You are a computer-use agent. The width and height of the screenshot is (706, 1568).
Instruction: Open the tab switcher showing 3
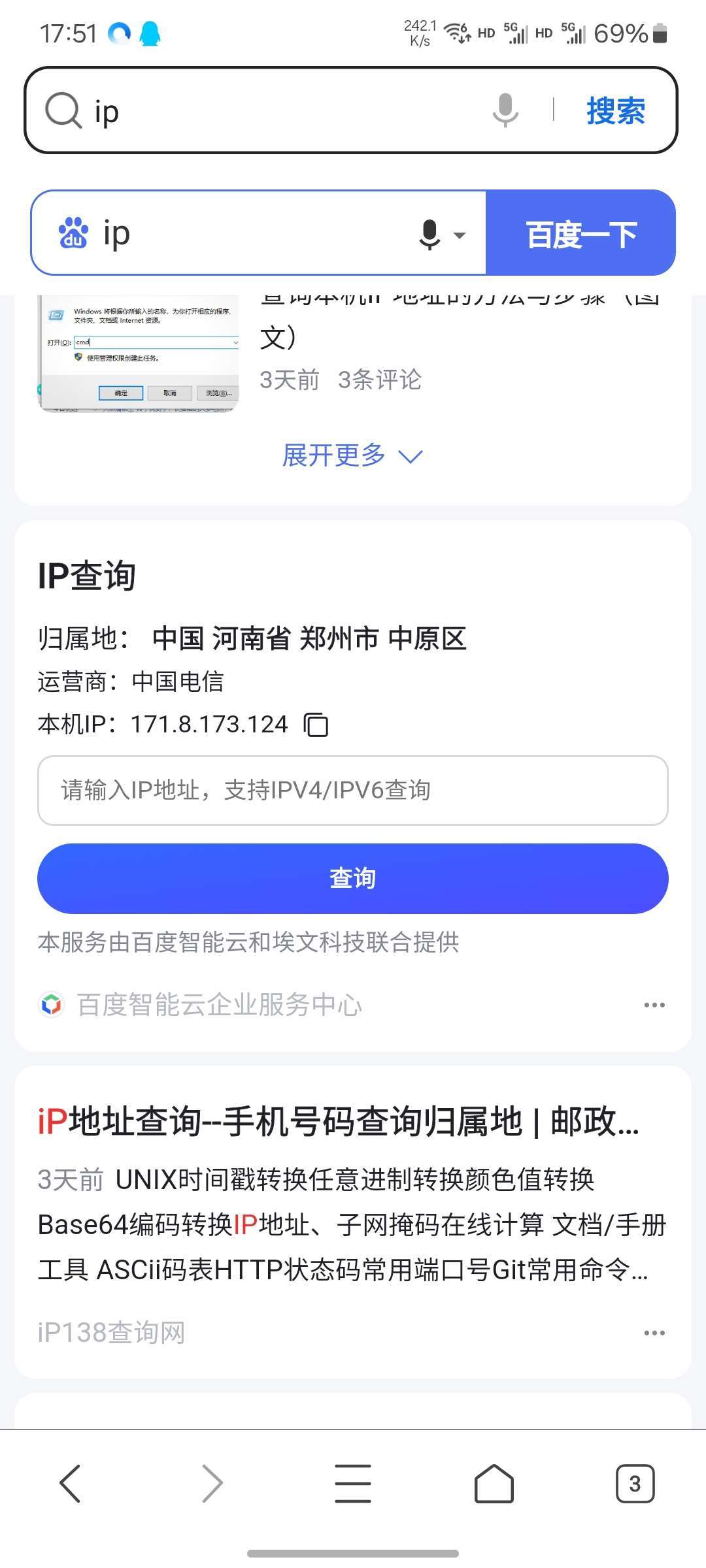coord(635,1484)
